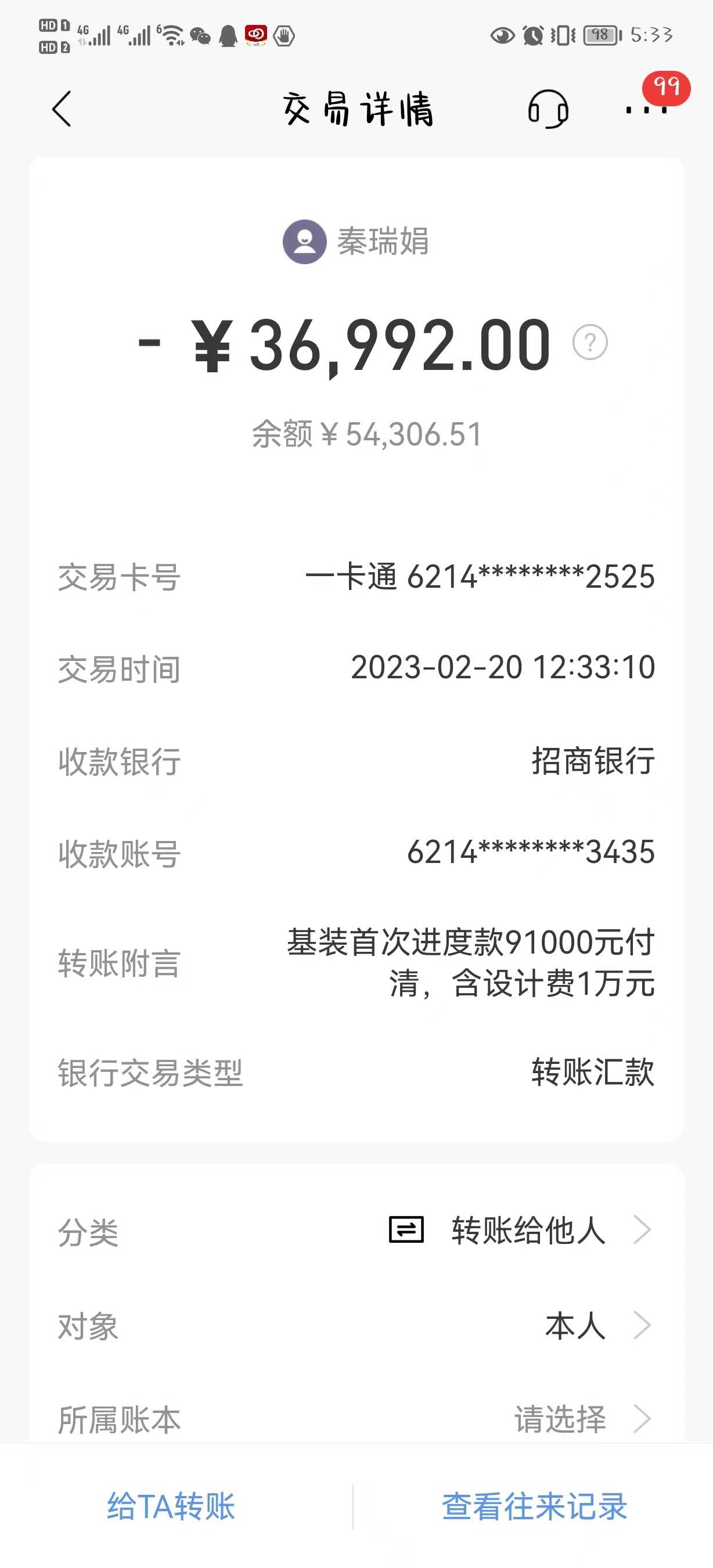
Task: Go back from transaction details
Action: (62, 109)
